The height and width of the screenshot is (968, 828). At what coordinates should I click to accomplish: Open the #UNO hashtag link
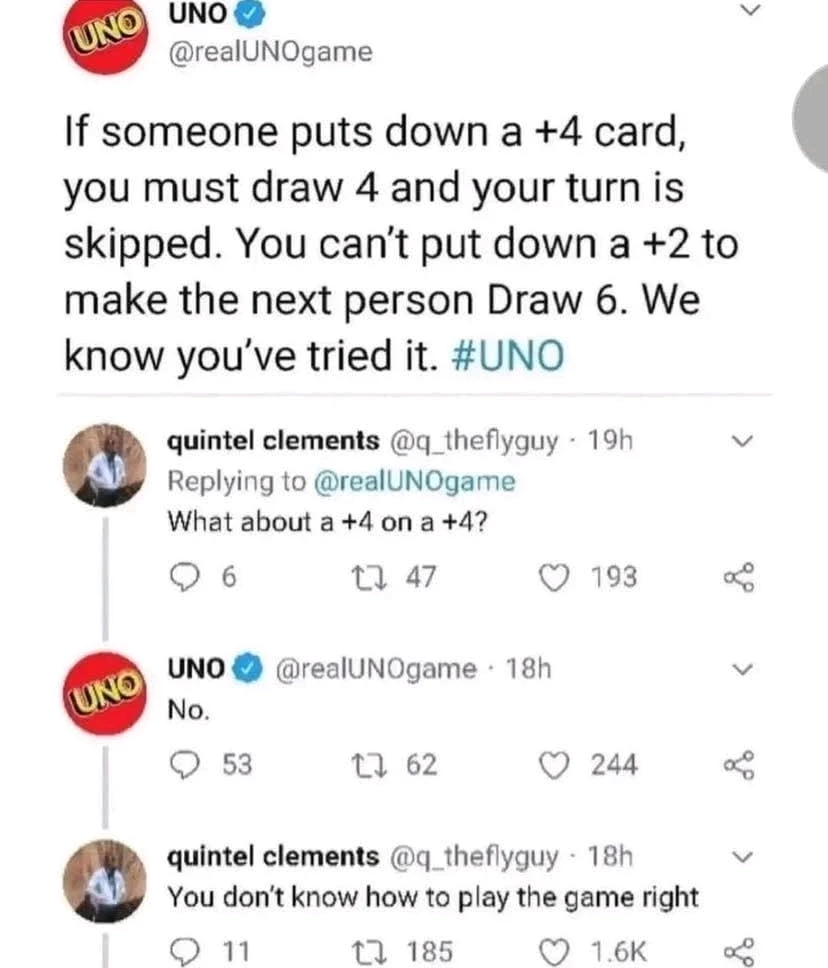[x=510, y=355]
